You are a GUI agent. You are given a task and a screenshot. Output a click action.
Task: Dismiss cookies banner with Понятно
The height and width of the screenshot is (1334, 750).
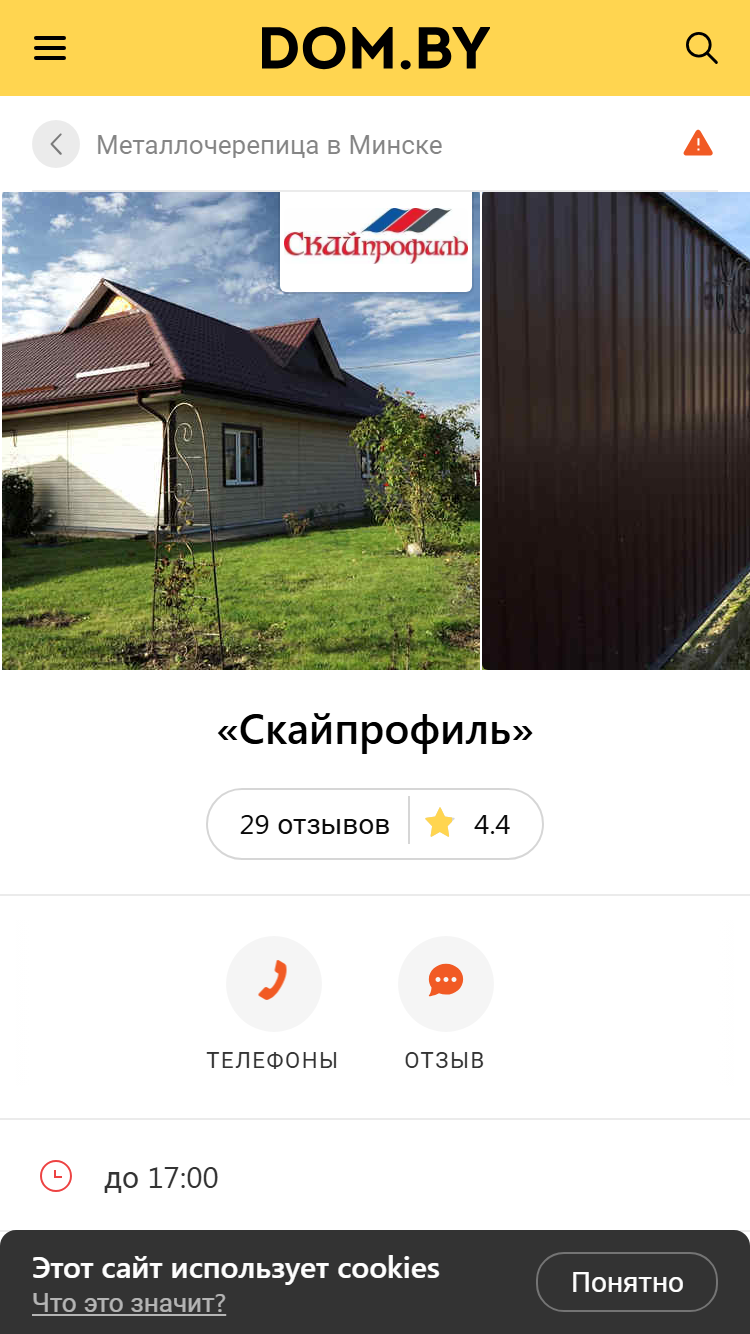(x=627, y=1282)
